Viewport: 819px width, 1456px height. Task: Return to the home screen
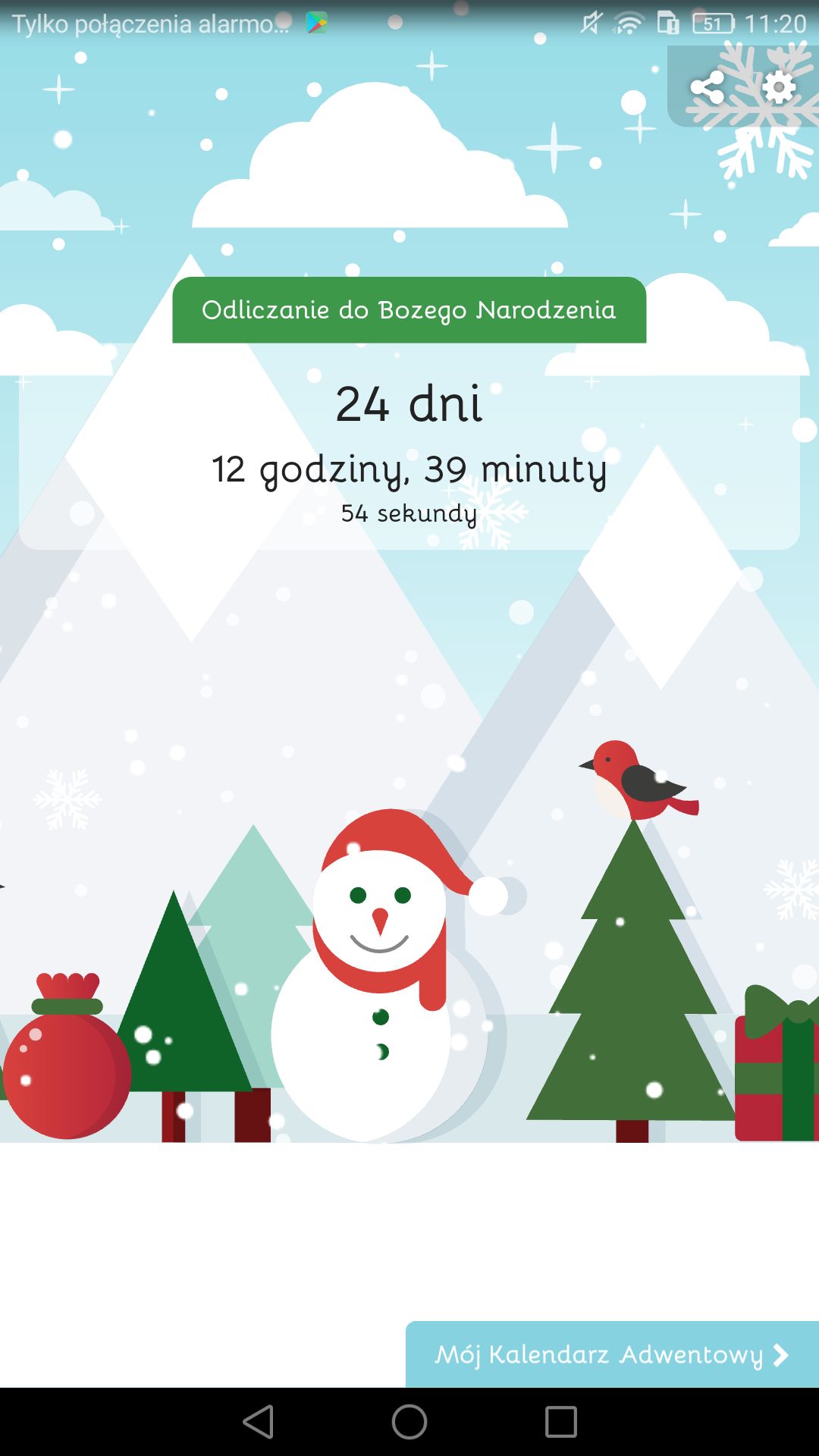click(409, 1422)
